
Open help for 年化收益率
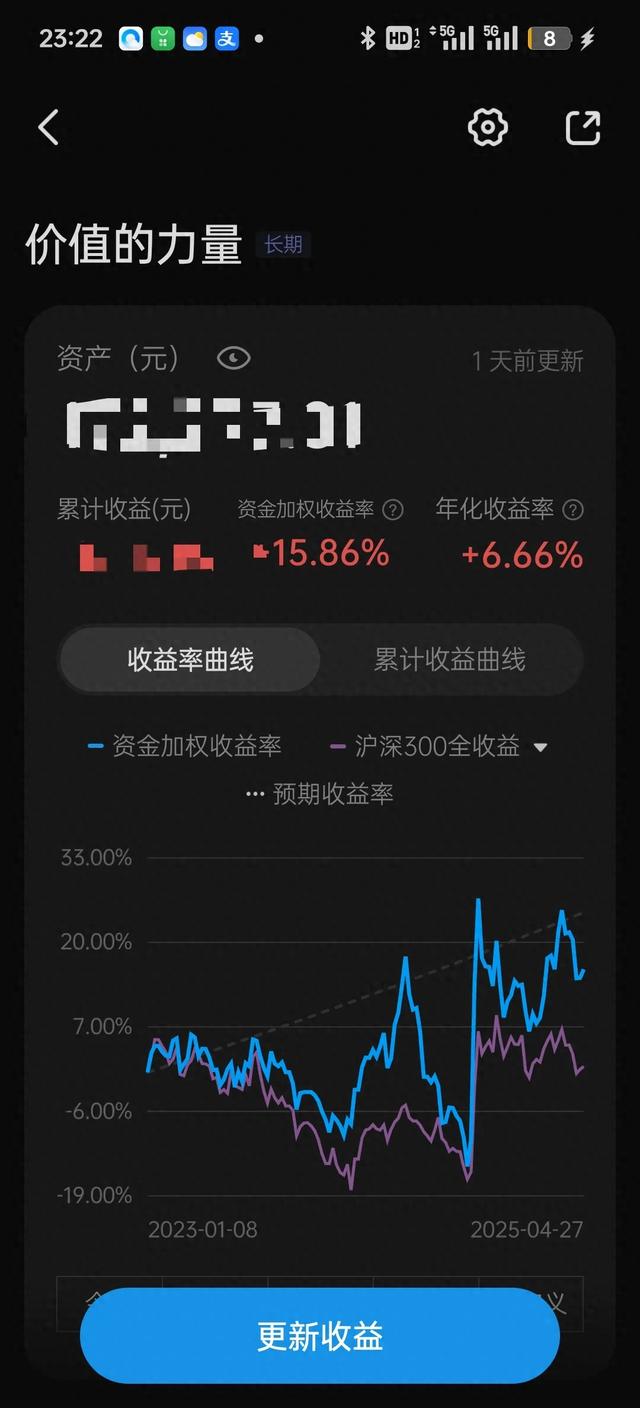573,510
